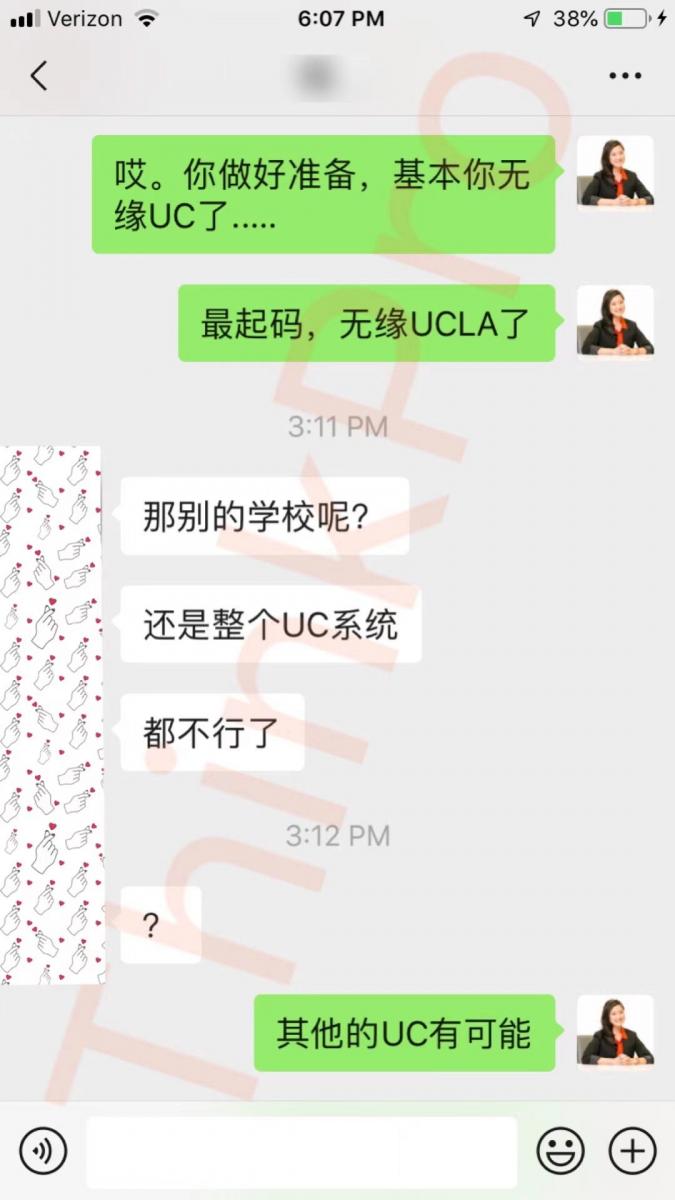Tap the message text field

point(300,1152)
